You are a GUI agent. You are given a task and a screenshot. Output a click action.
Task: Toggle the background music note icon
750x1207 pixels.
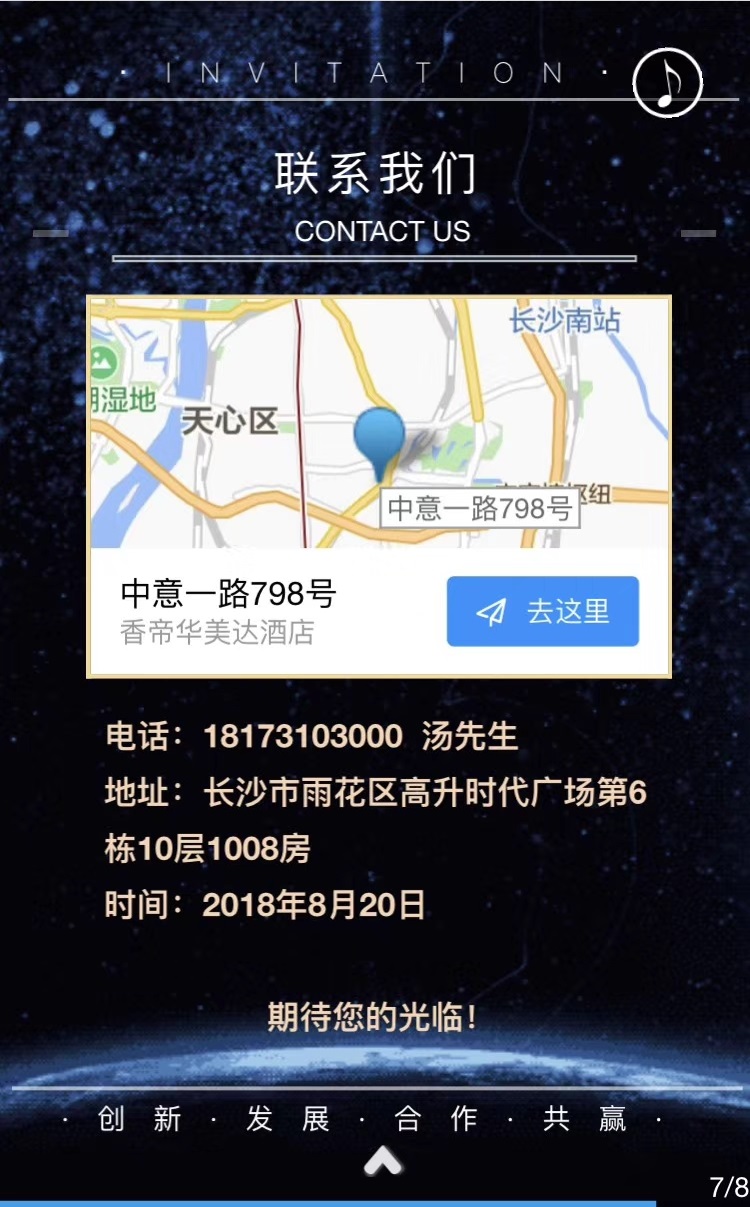[x=668, y=82]
